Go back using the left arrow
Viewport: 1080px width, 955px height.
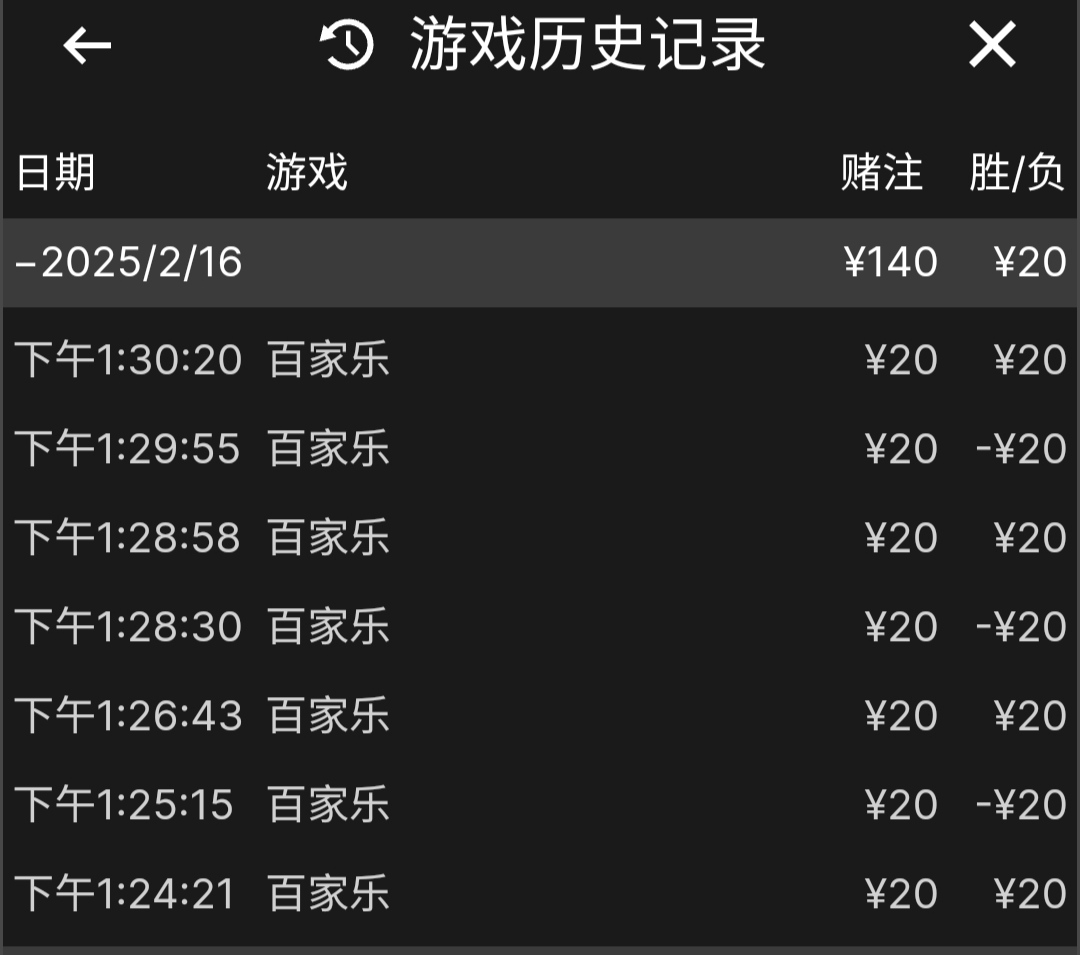click(87, 46)
